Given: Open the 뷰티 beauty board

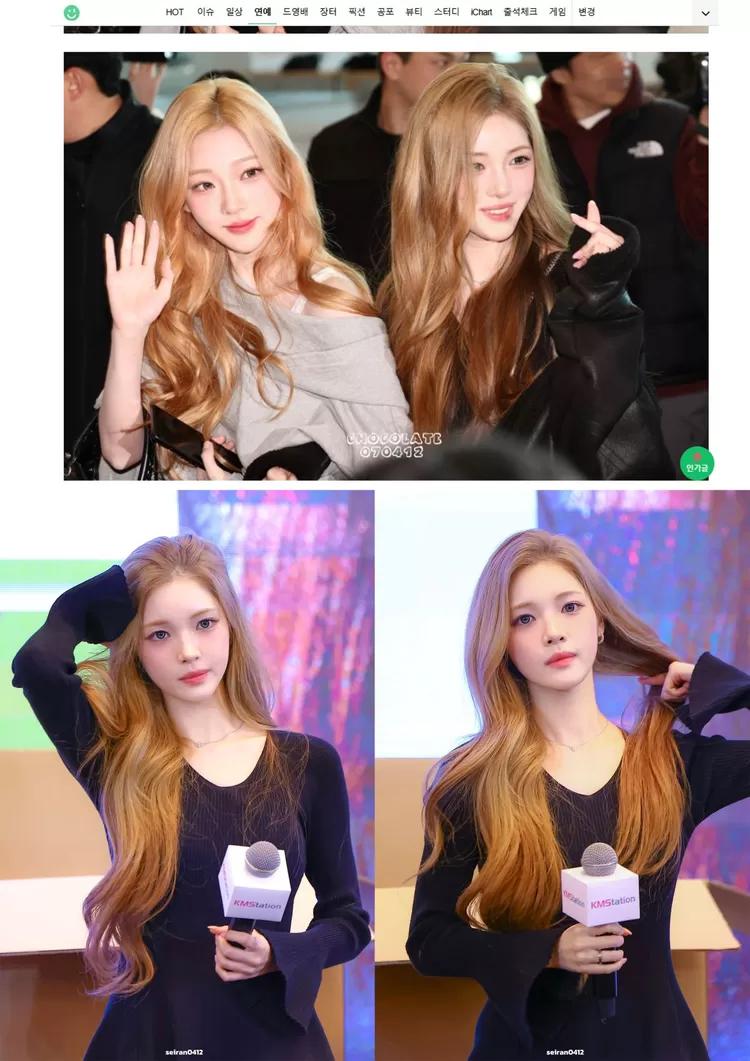Looking at the screenshot, I should pyautogui.click(x=413, y=11).
